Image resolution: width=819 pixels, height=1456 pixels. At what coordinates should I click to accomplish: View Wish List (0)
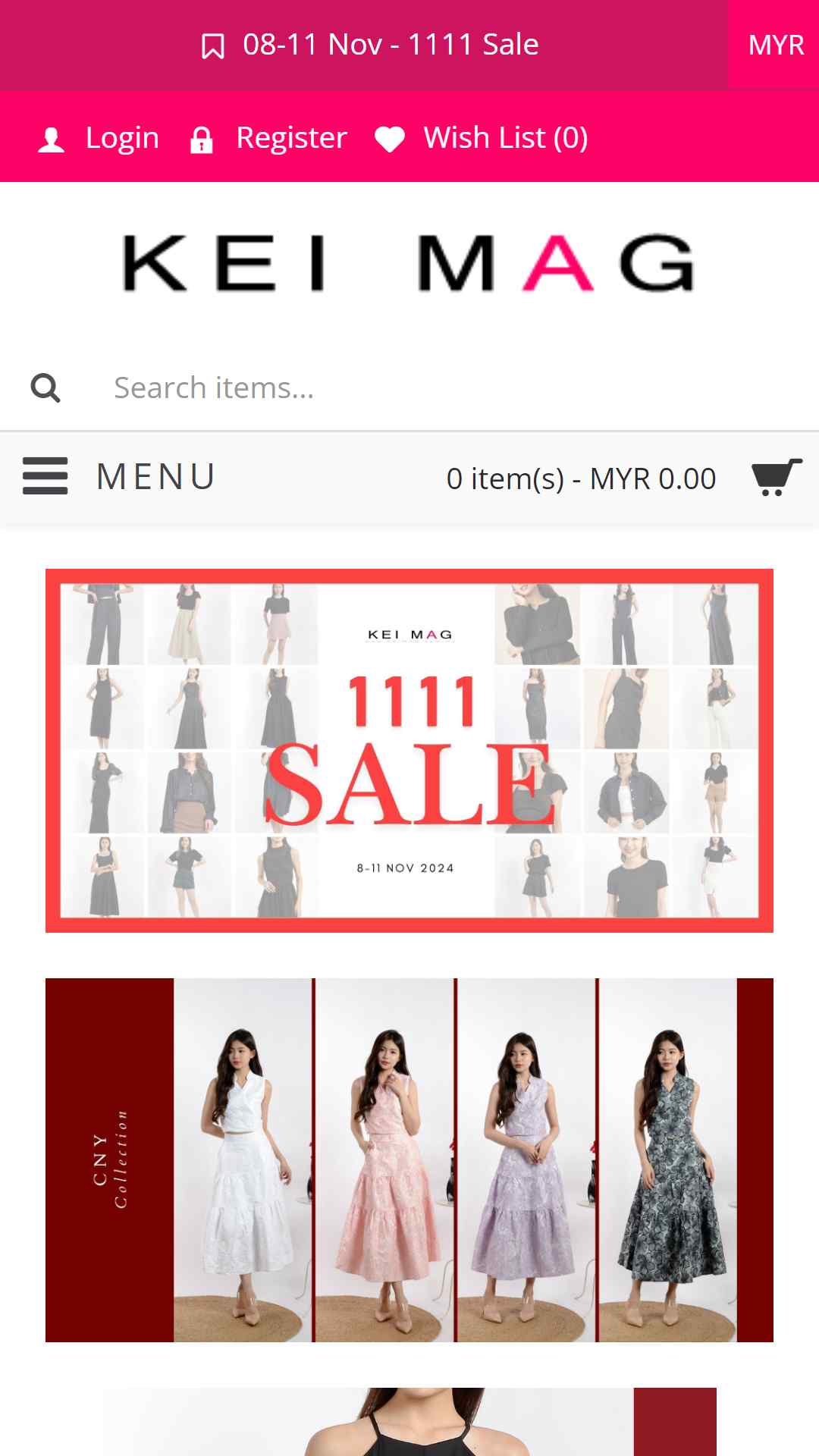482,138
